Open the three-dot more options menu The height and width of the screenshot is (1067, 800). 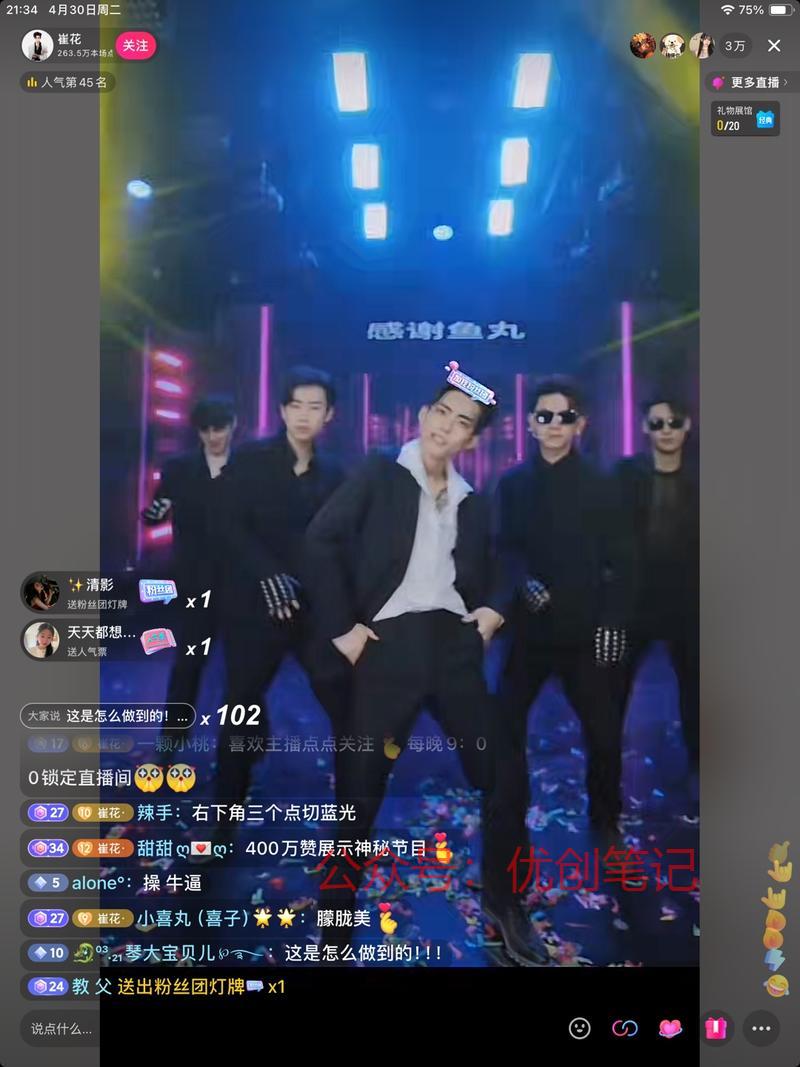(x=761, y=1028)
